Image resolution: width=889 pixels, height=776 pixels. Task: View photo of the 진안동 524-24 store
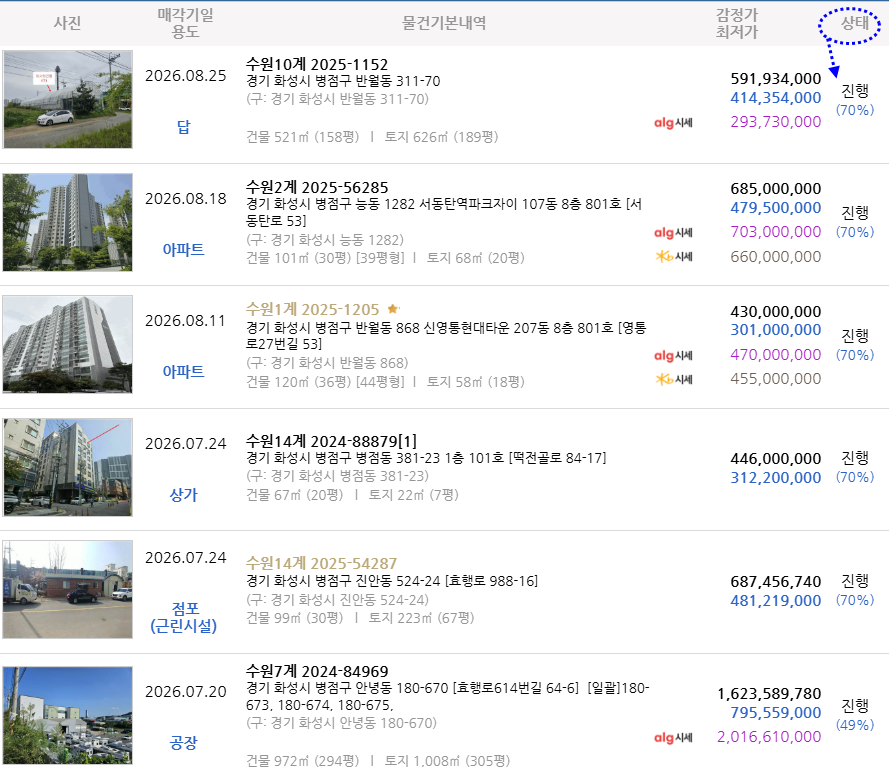67,590
